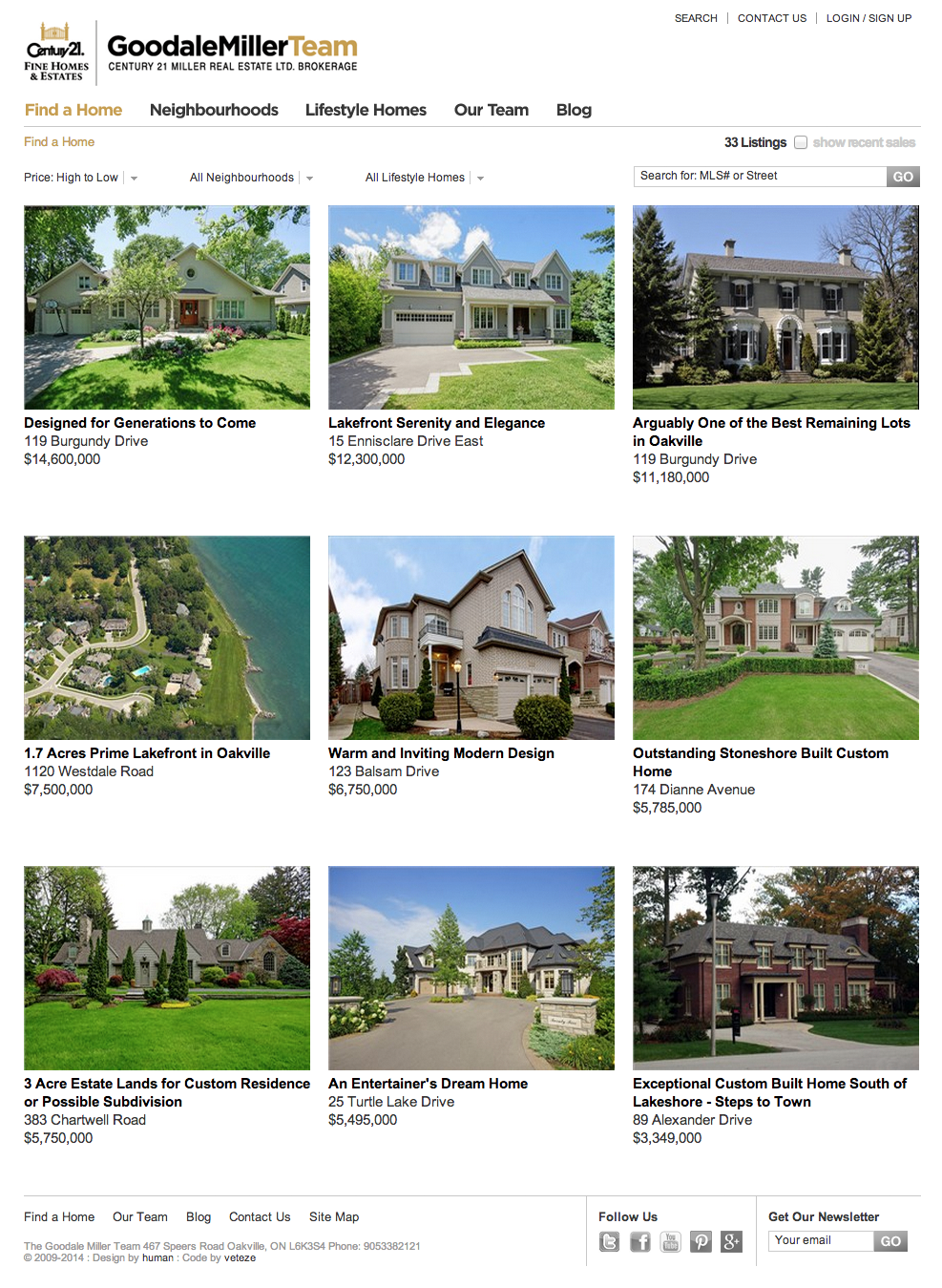
Task: Open the Blog tab in the main navigation
Action: [x=574, y=110]
